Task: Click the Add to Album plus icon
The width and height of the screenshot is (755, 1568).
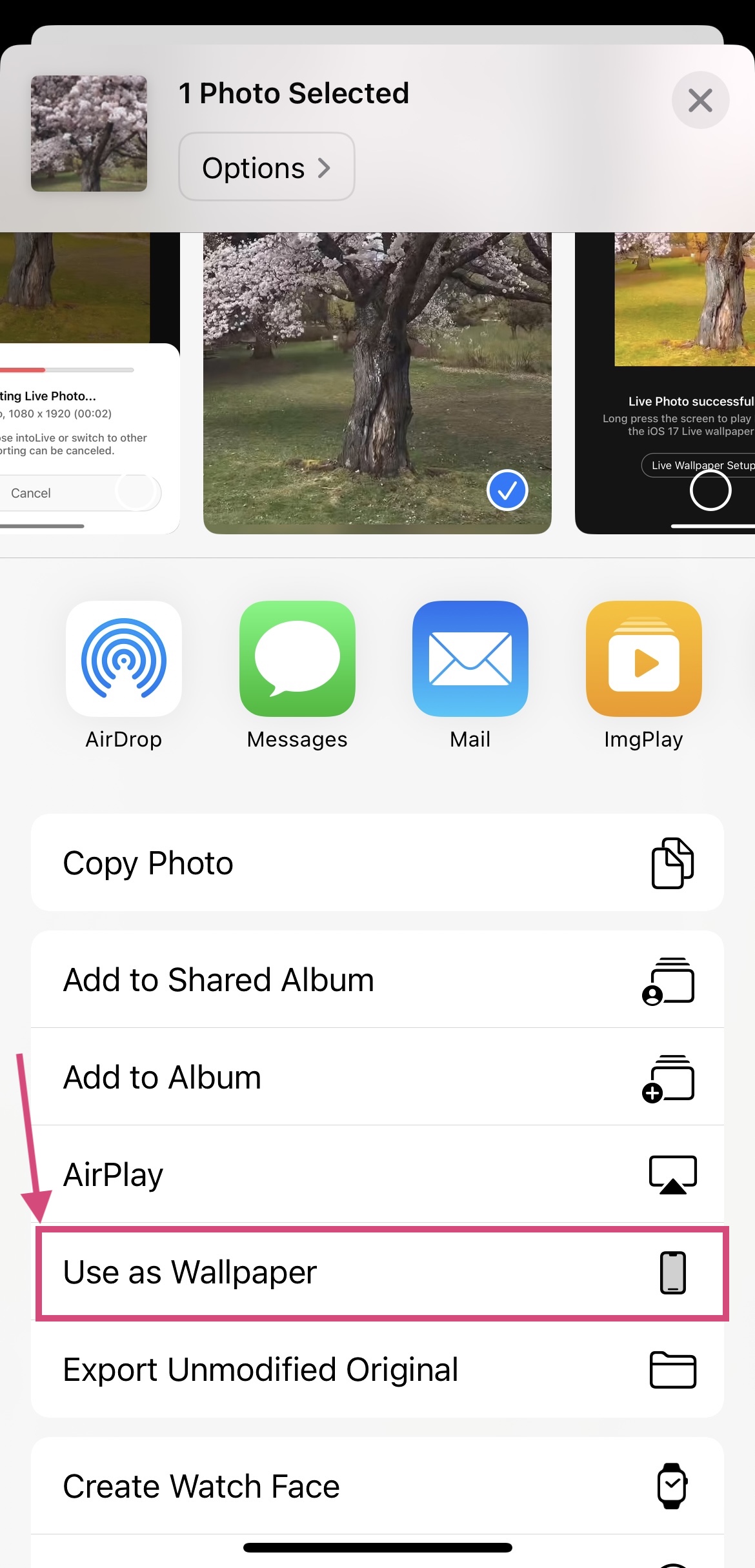Action: click(669, 1078)
